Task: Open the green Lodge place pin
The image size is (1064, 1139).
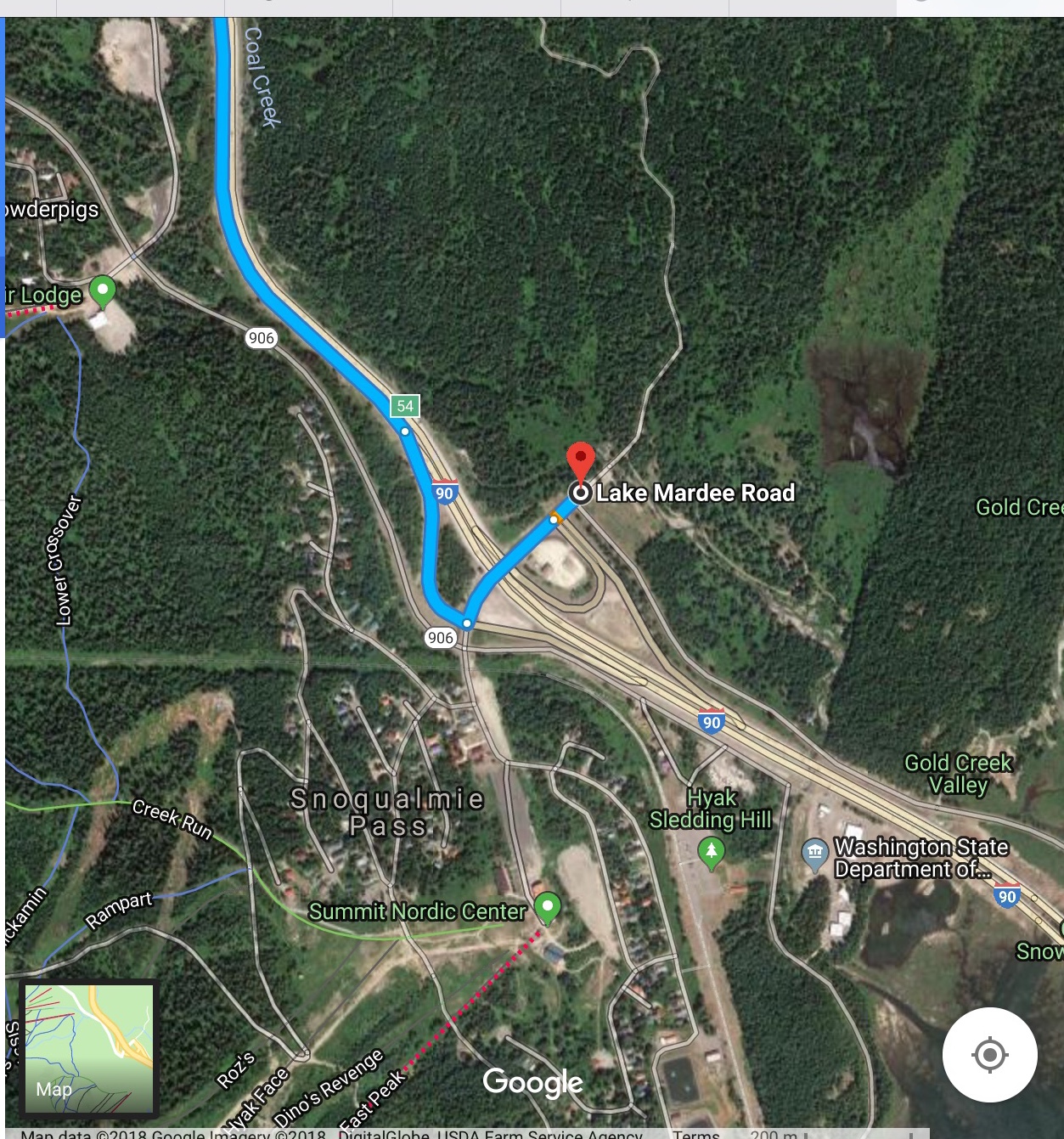Action: pyautogui.click(x=103, y=290)
